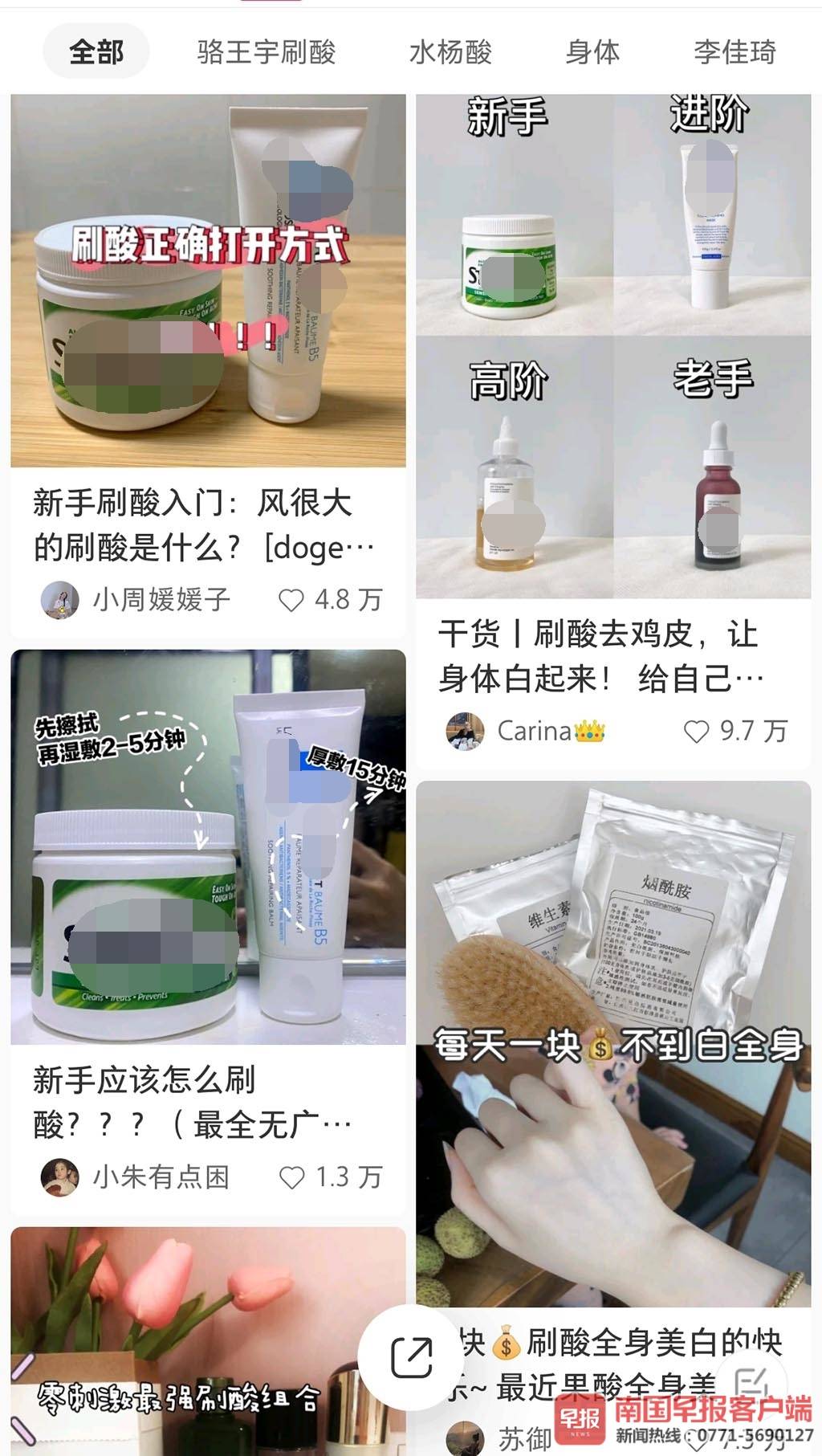Like the post by 小周媛媛子
This screenshot has height=1456, width=822.
click(291, 600)
